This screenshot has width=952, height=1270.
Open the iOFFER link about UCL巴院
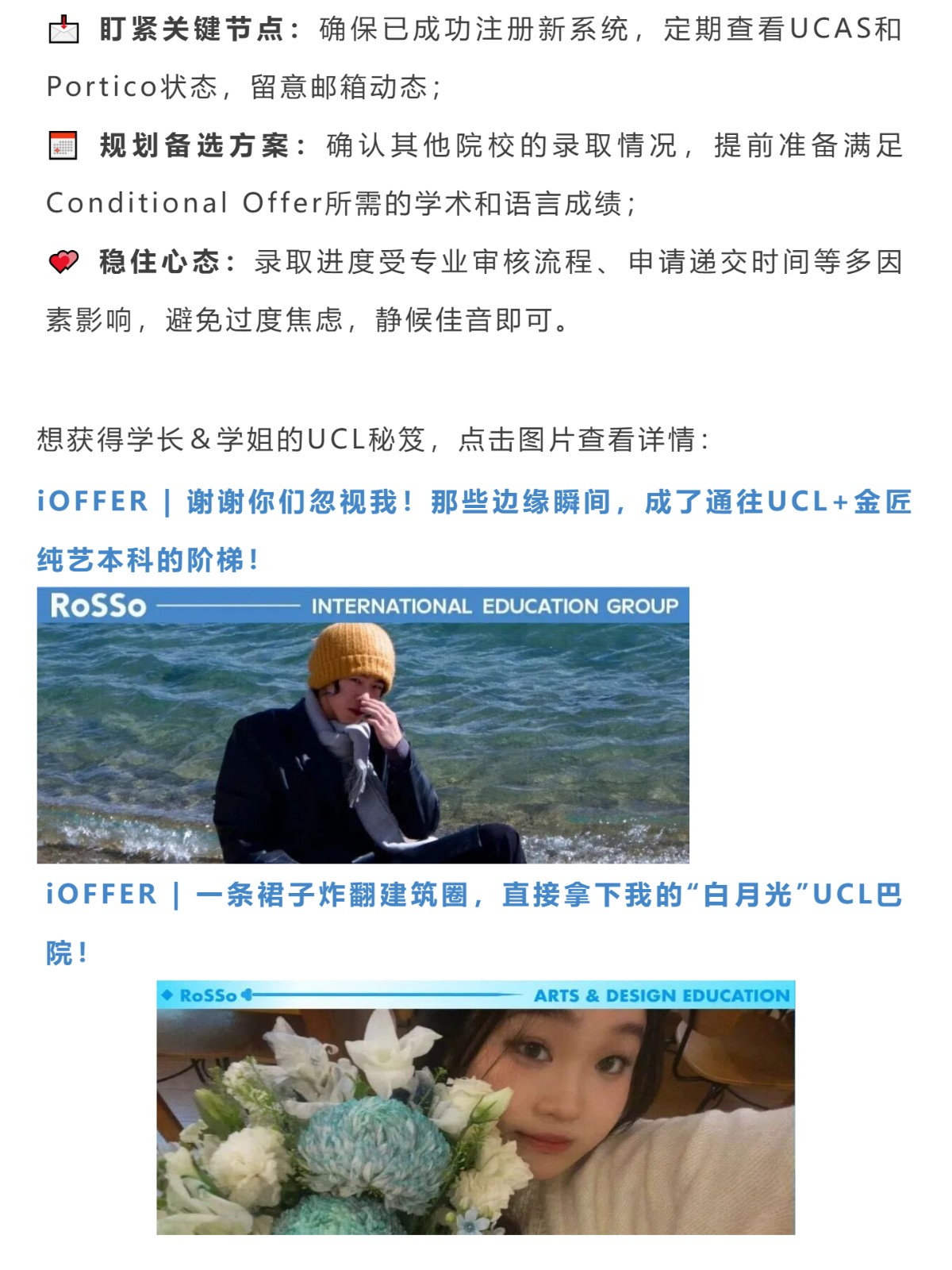(x=474, y=896)
